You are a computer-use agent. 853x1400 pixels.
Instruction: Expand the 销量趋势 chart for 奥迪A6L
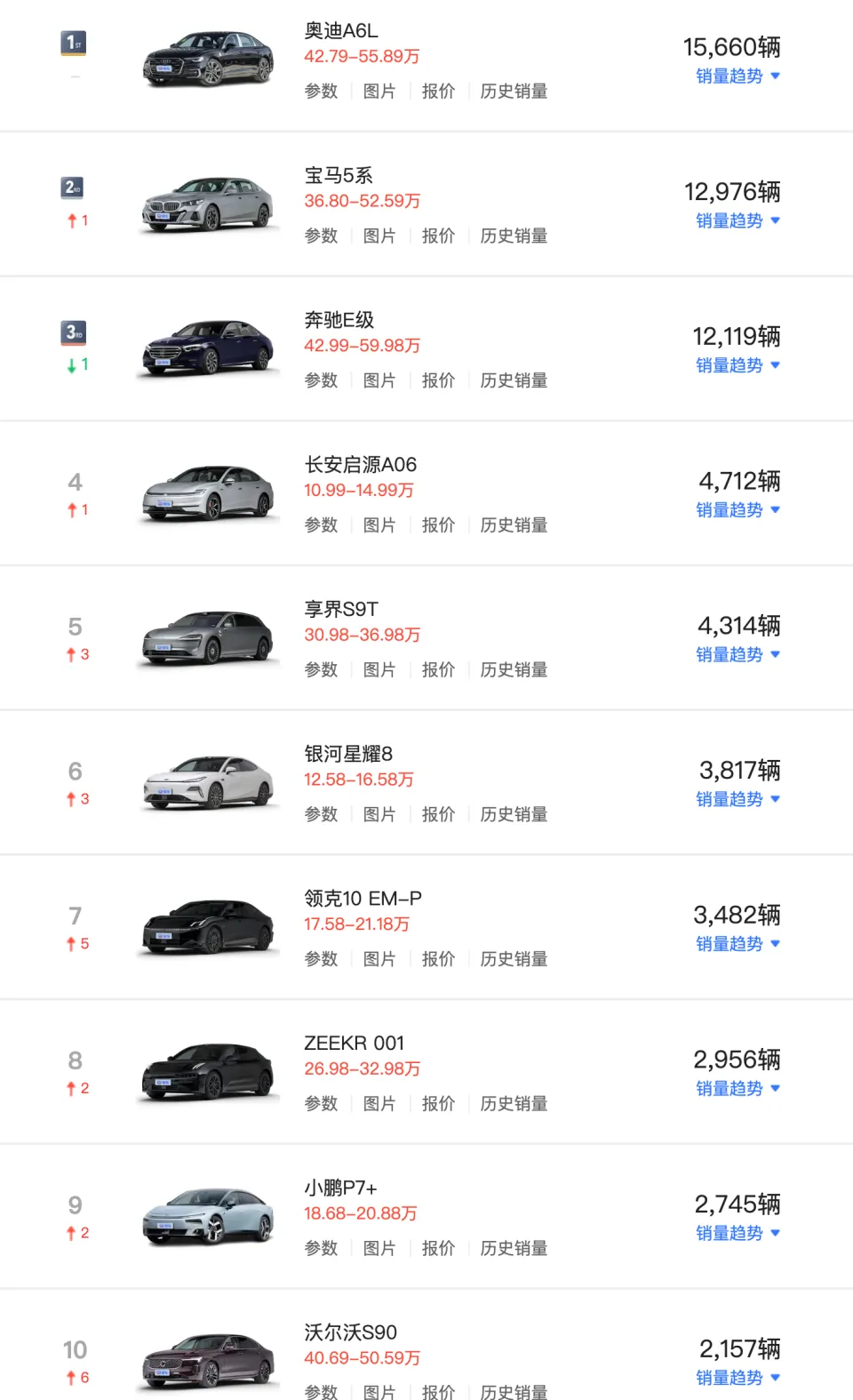tap(736, 76)
